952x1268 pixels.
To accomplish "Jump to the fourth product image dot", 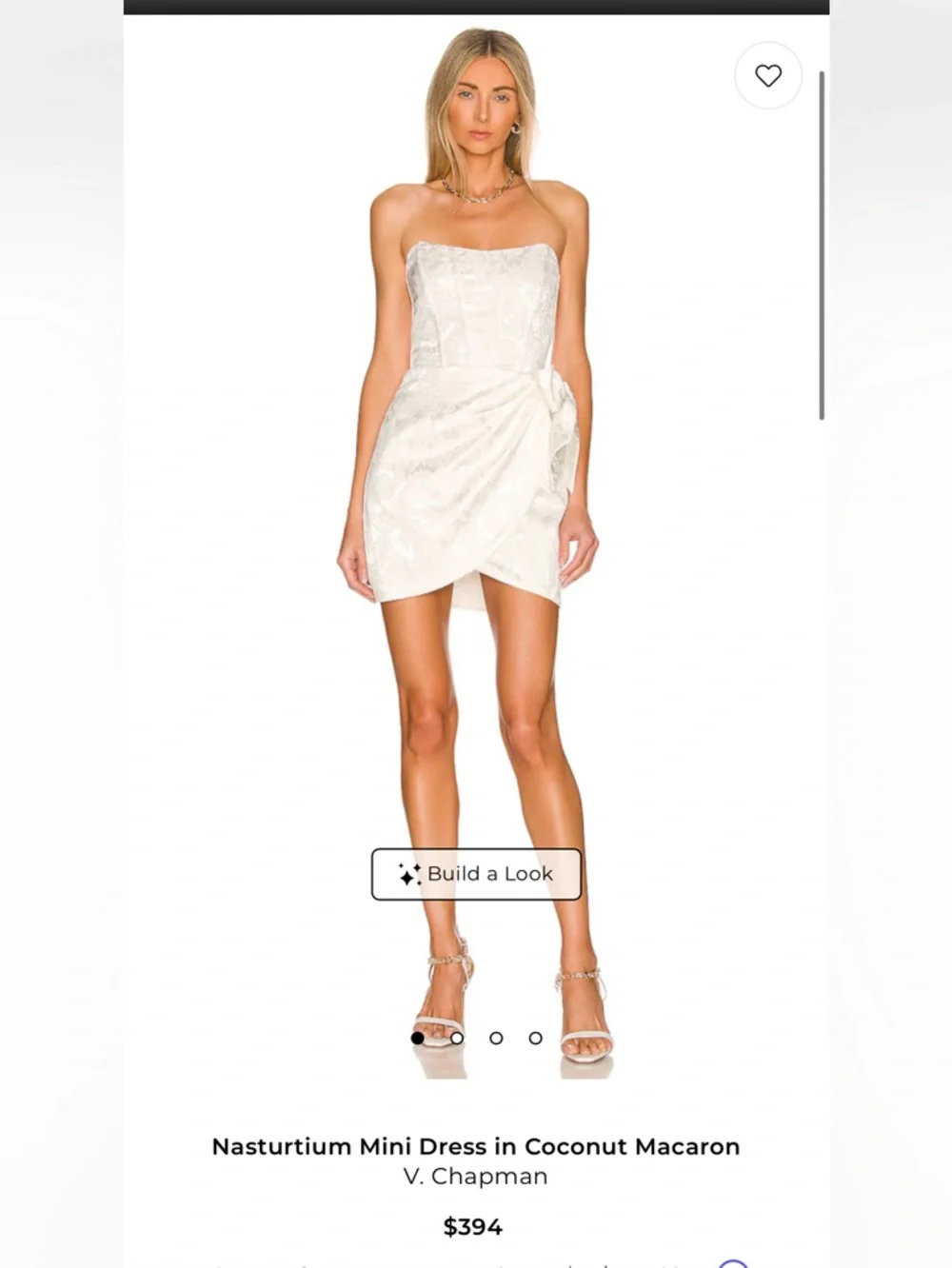I will click(x=536, y=1038).
